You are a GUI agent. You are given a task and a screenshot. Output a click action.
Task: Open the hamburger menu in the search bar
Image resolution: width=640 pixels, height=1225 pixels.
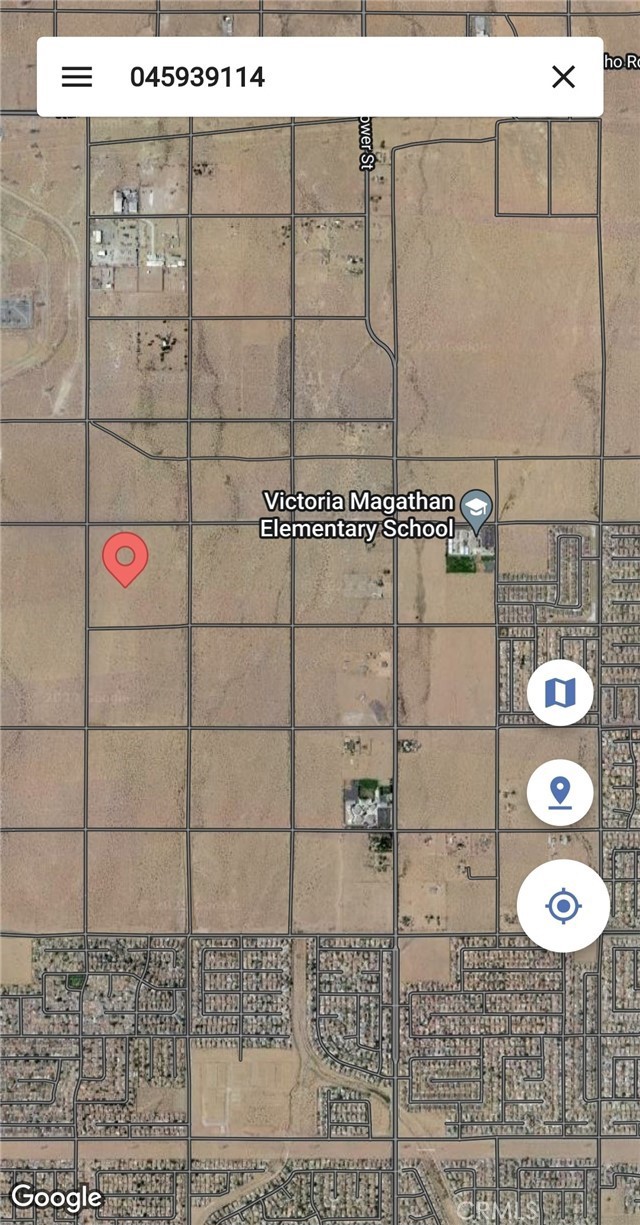77,77
